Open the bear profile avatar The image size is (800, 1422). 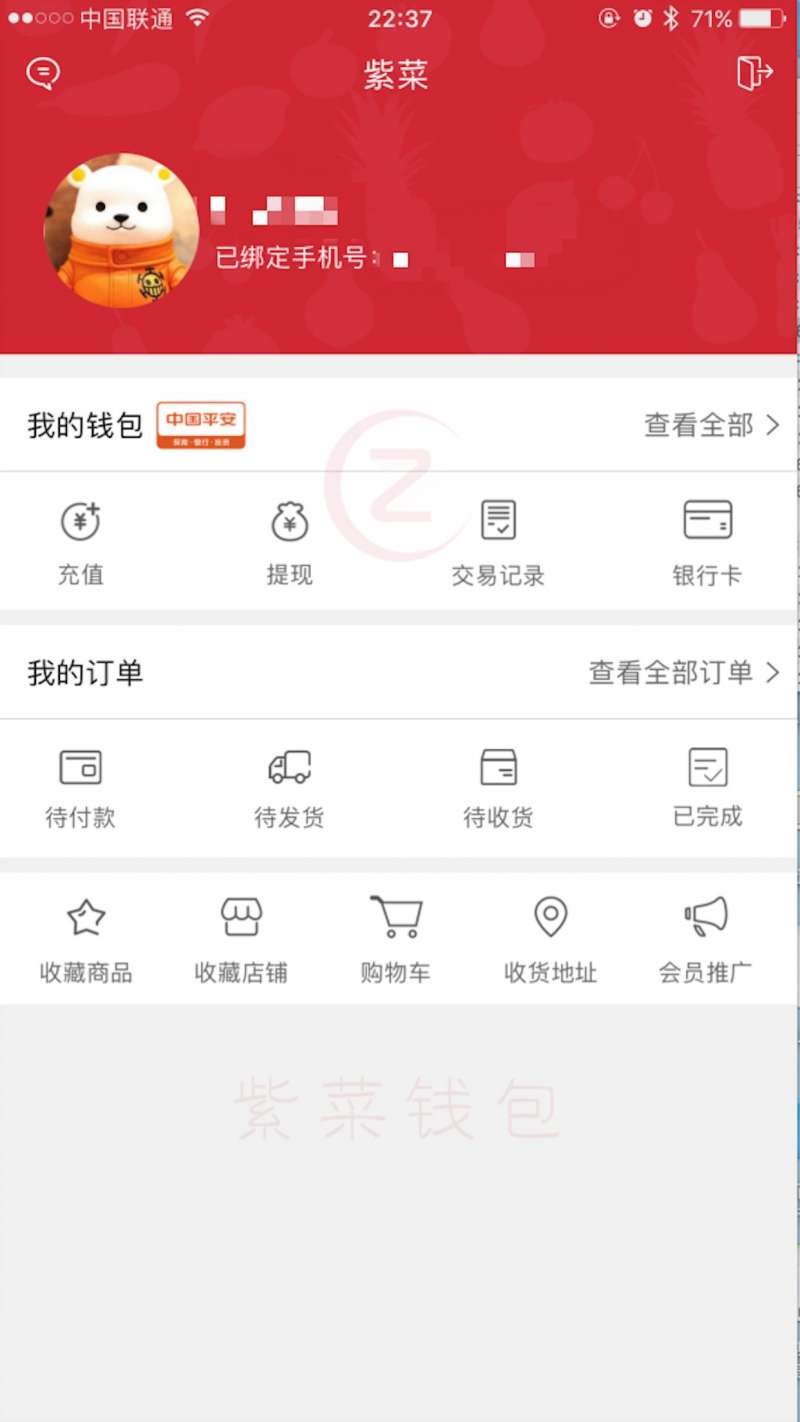(x=121, y=230)
